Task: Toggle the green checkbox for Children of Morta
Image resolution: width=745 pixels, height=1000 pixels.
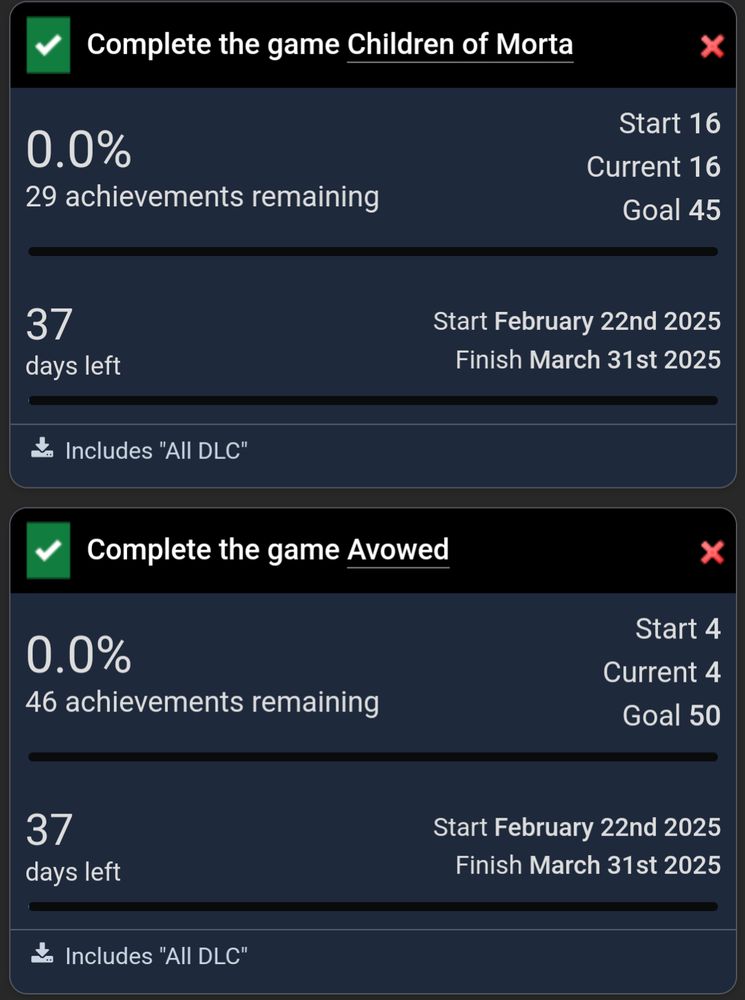Action: (48, 45)
